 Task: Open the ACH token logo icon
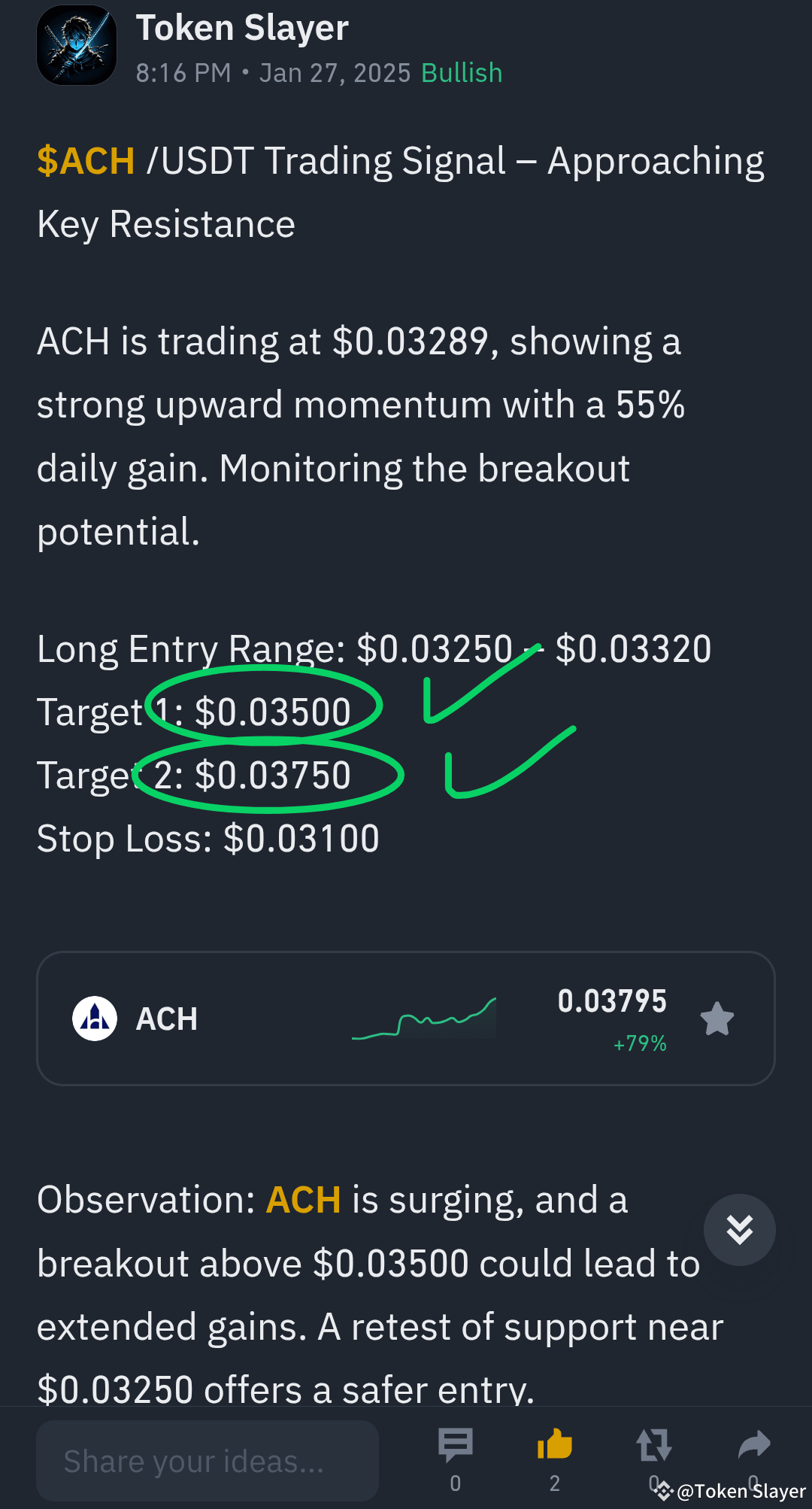93,1019
